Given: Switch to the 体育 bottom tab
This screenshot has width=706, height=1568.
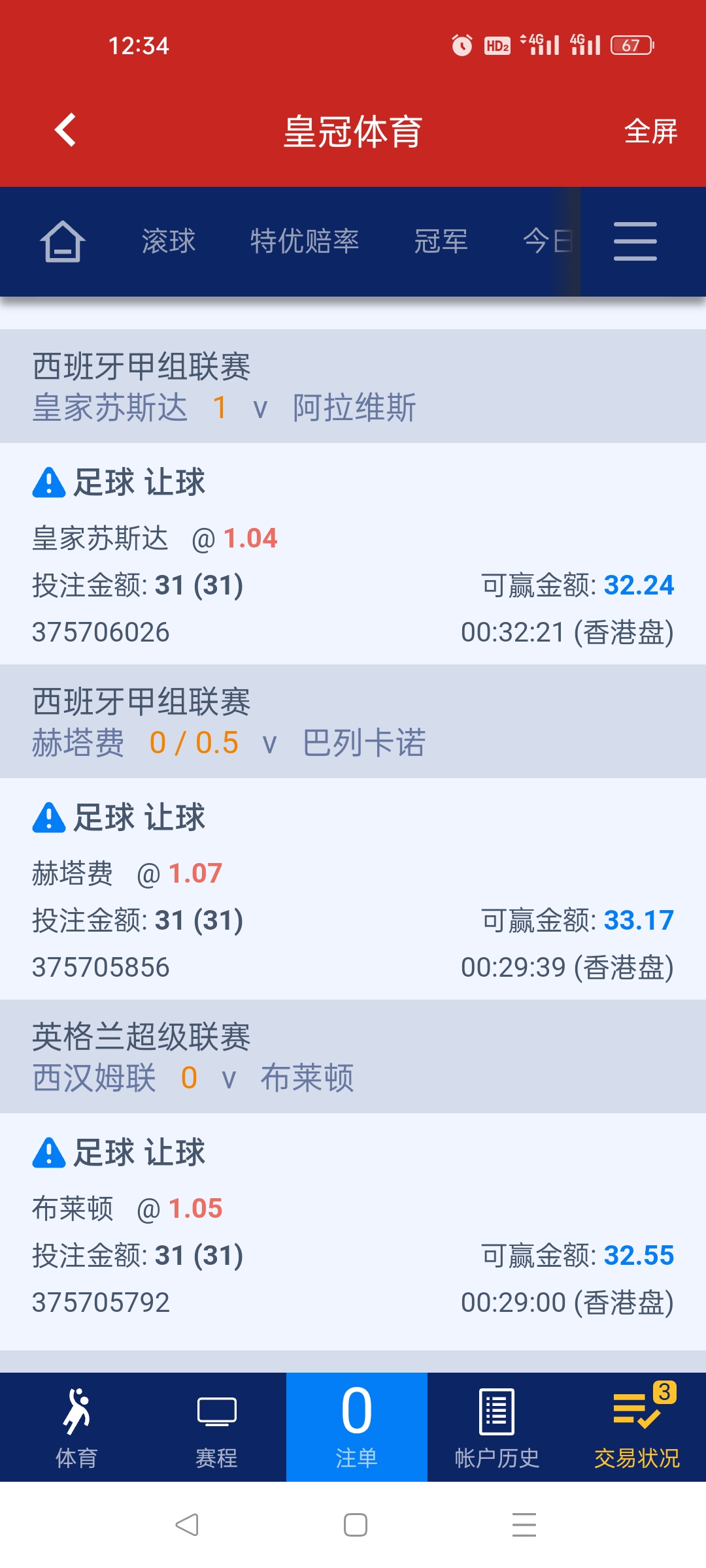Looking at the screenshot, I should point(76,1428).
